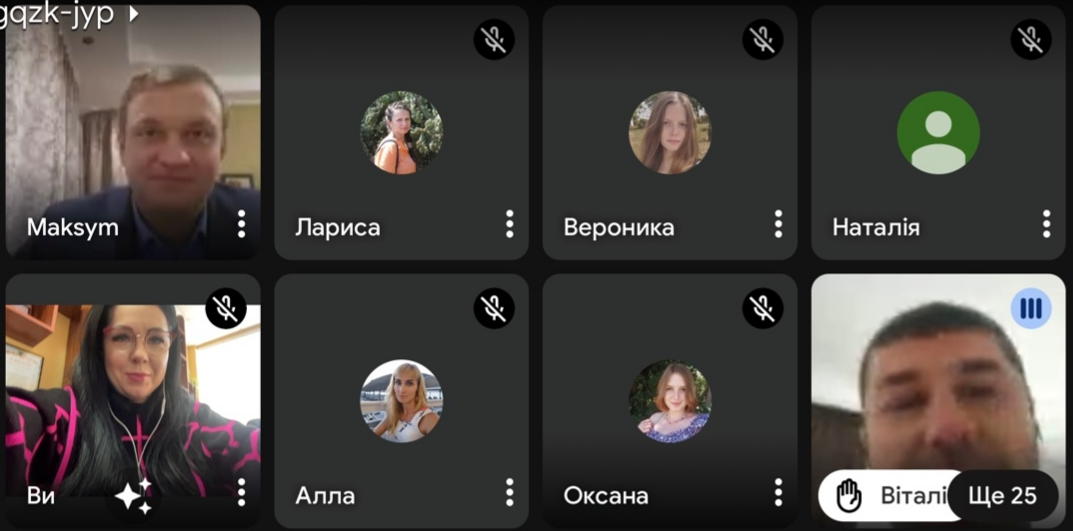Select Наталія's participant tile

938,133
